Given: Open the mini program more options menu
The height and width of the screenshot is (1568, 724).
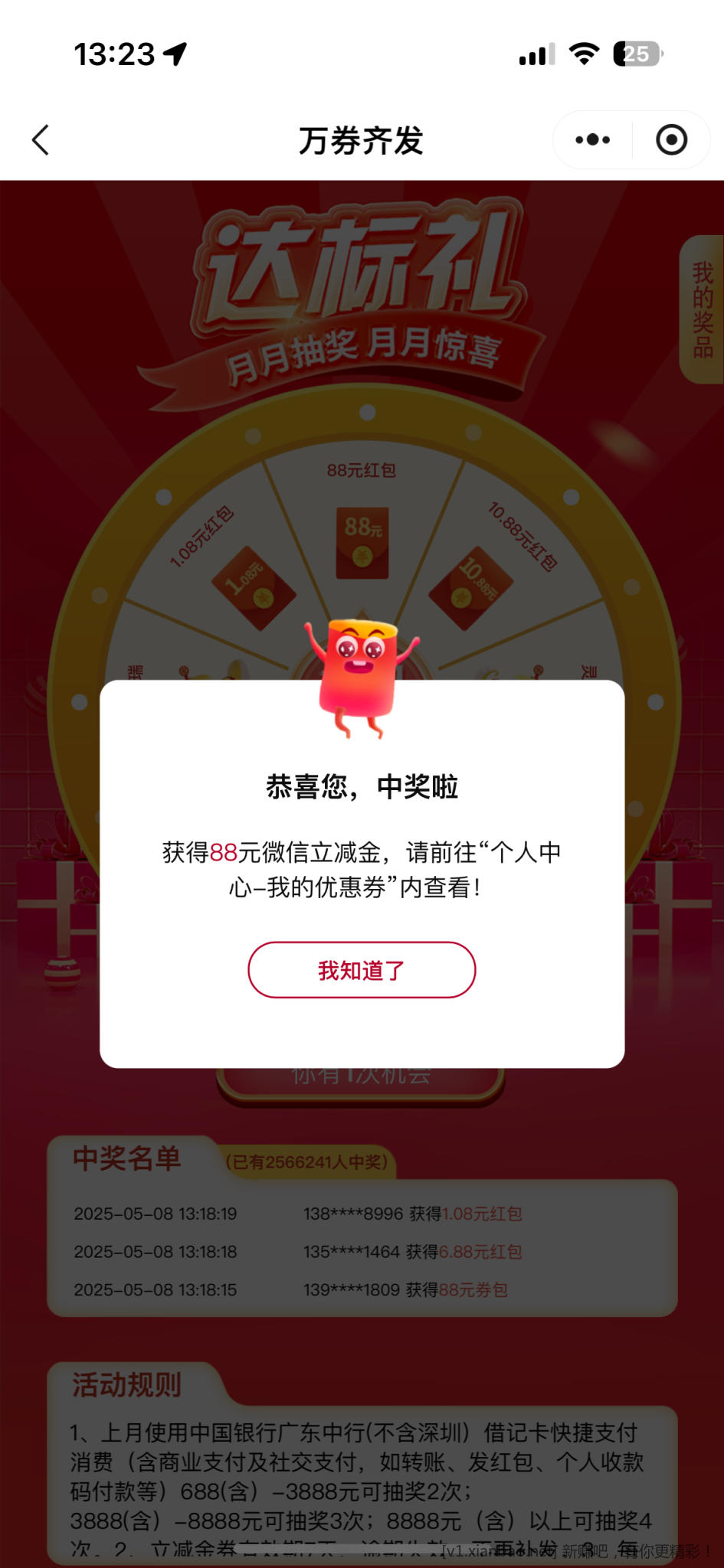Looking at the screenshot, I should point(592,140).
